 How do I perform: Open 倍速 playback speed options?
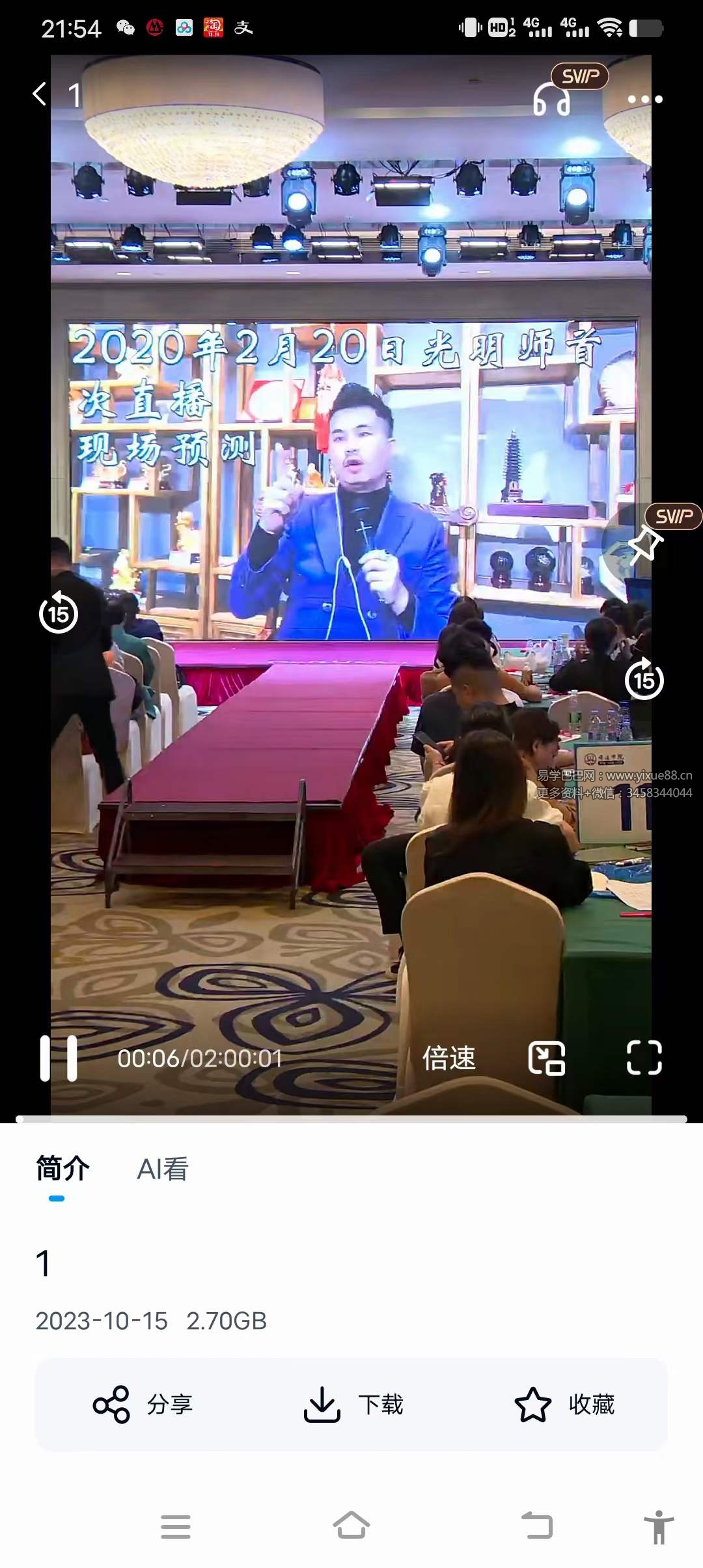[x=448, y=1057]
